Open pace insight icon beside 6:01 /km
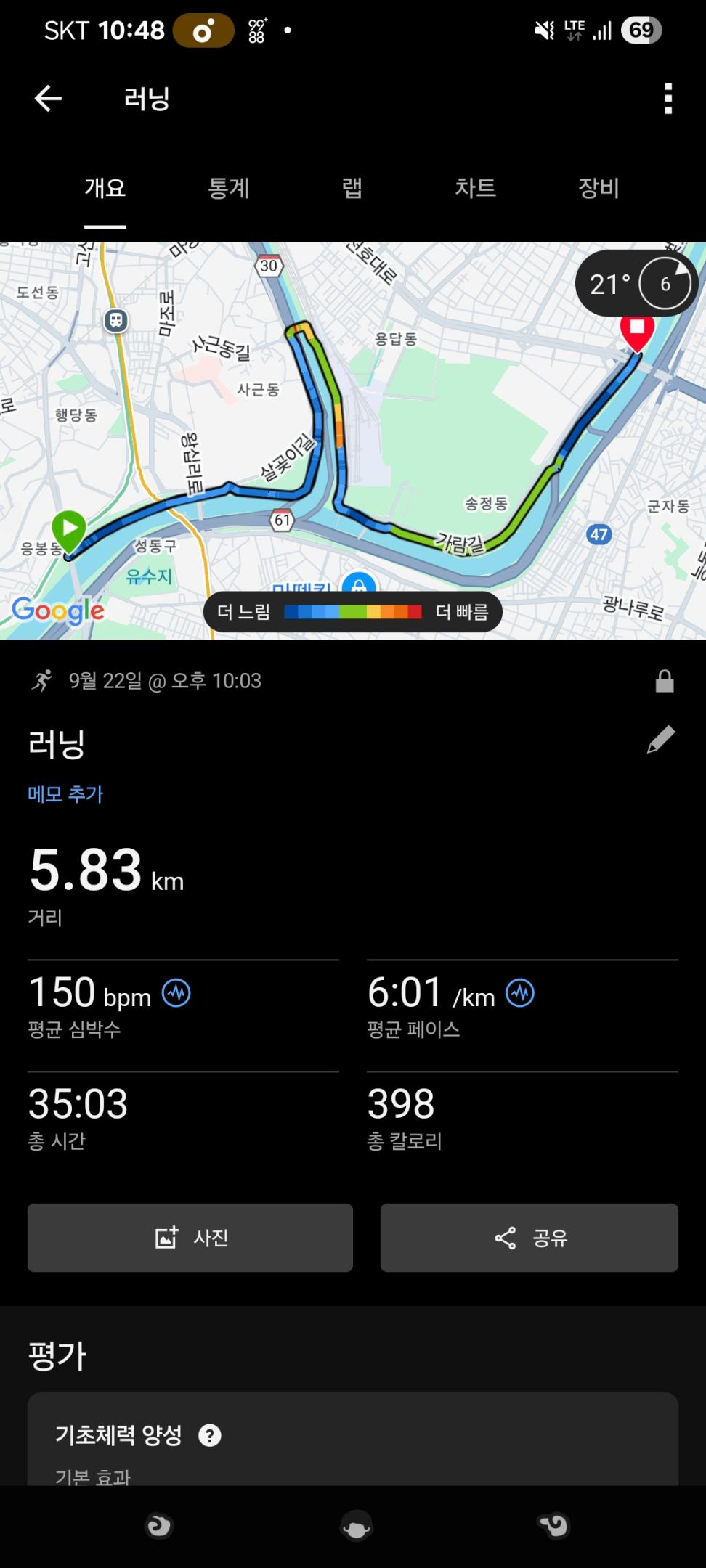Viewport: 706px width, 1568px height. pos(520,992)
